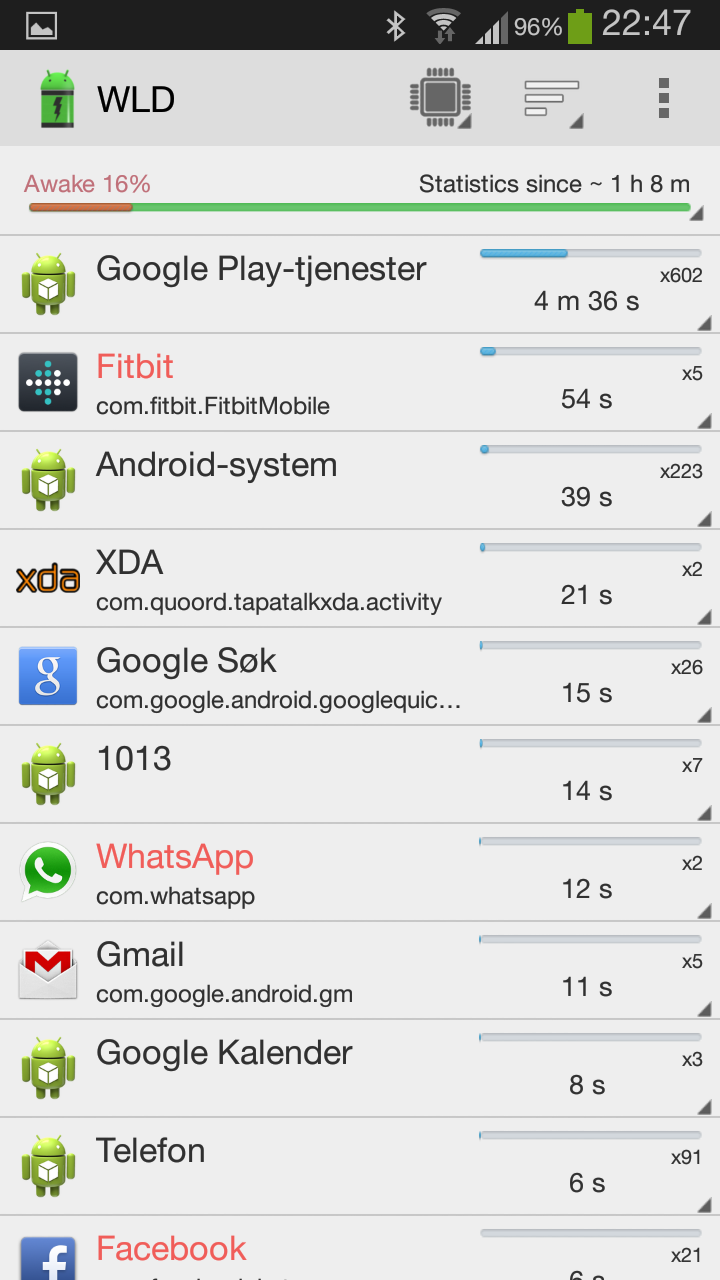View WhatsApp wakelock details

coord(360,872)
